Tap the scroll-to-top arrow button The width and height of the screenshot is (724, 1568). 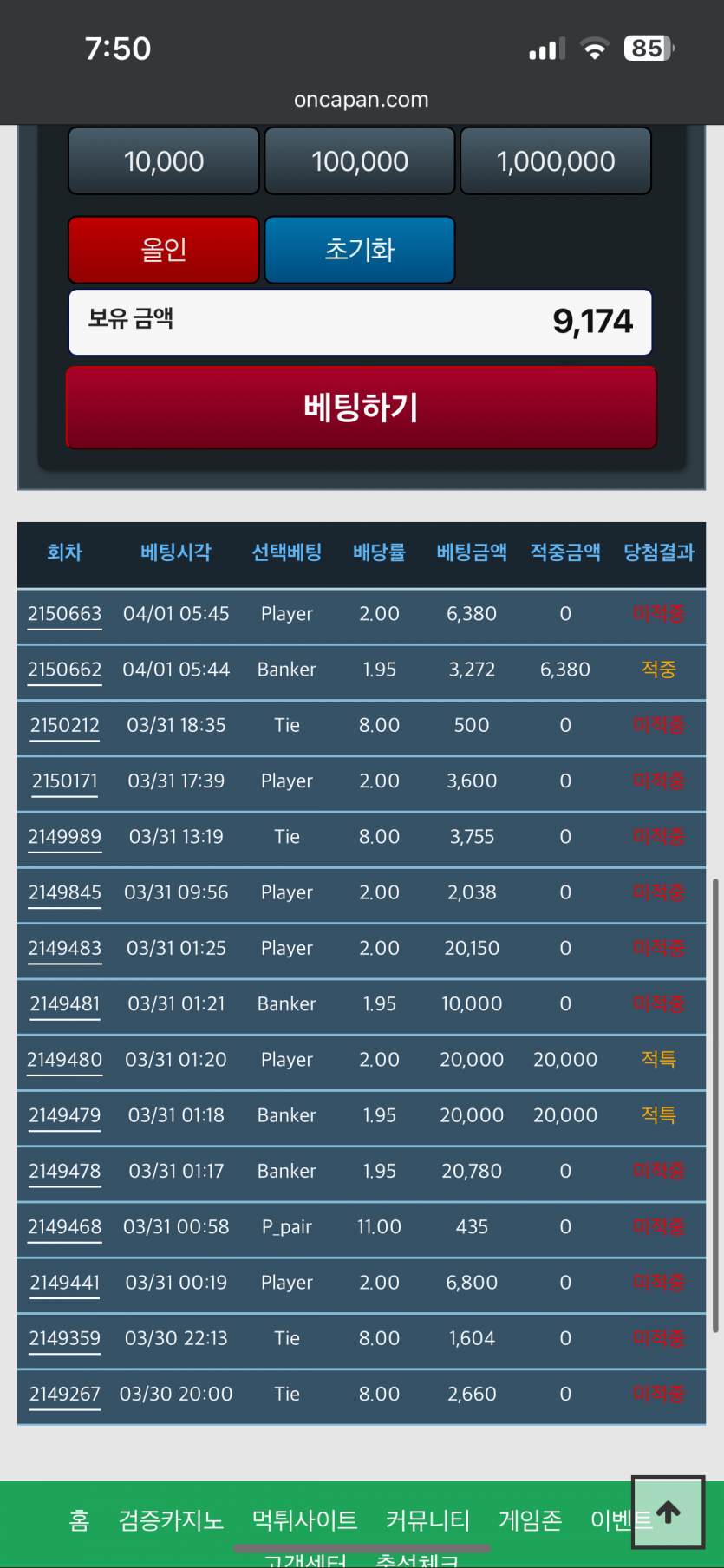(x=668, y=1512)
